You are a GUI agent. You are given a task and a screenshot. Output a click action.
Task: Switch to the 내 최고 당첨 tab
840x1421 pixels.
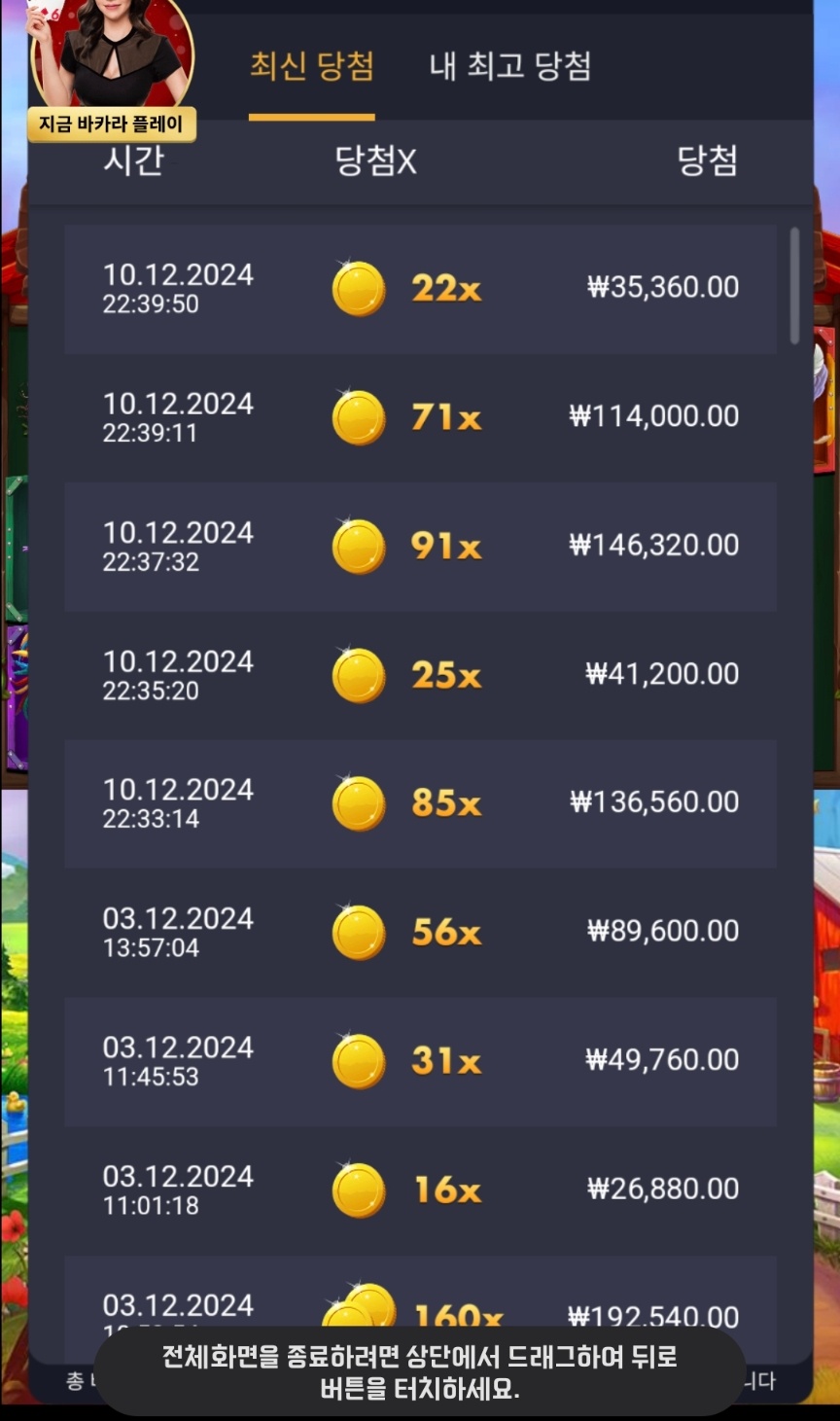pyautogui.click(x=510, y=66)
